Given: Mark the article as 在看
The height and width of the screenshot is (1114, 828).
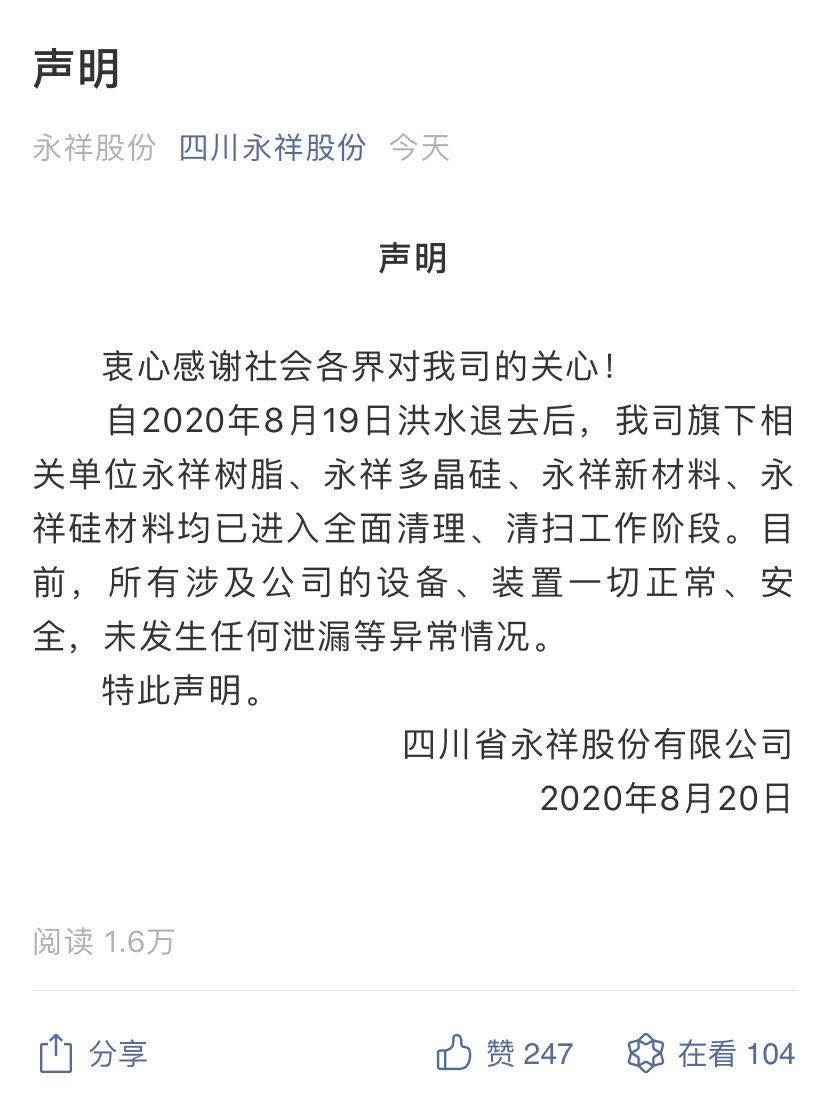Looking at the screenshot, I should (710, 1053).
